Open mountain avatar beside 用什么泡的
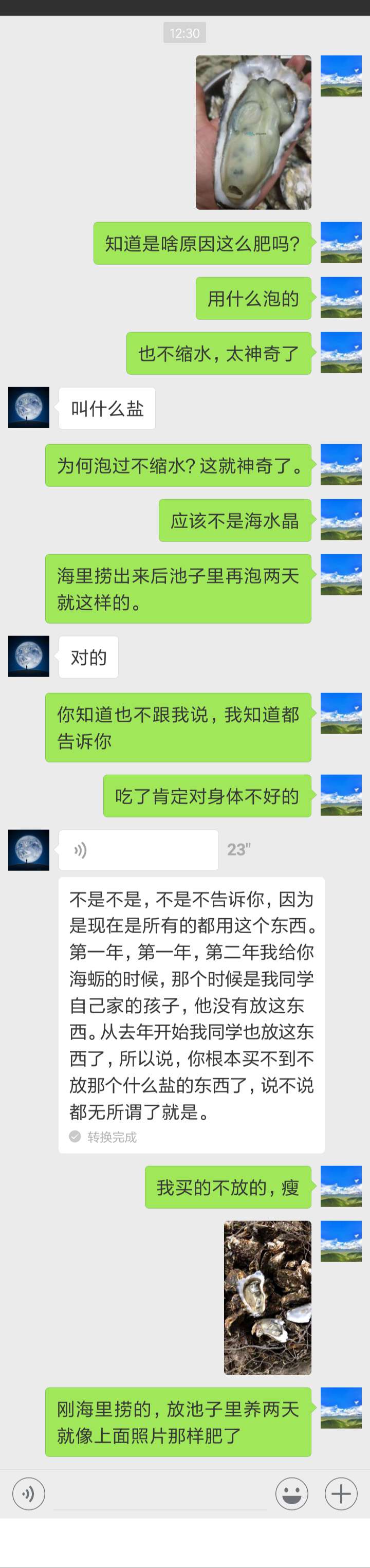Screen dimensions: 370x1568 coord(341,298)
